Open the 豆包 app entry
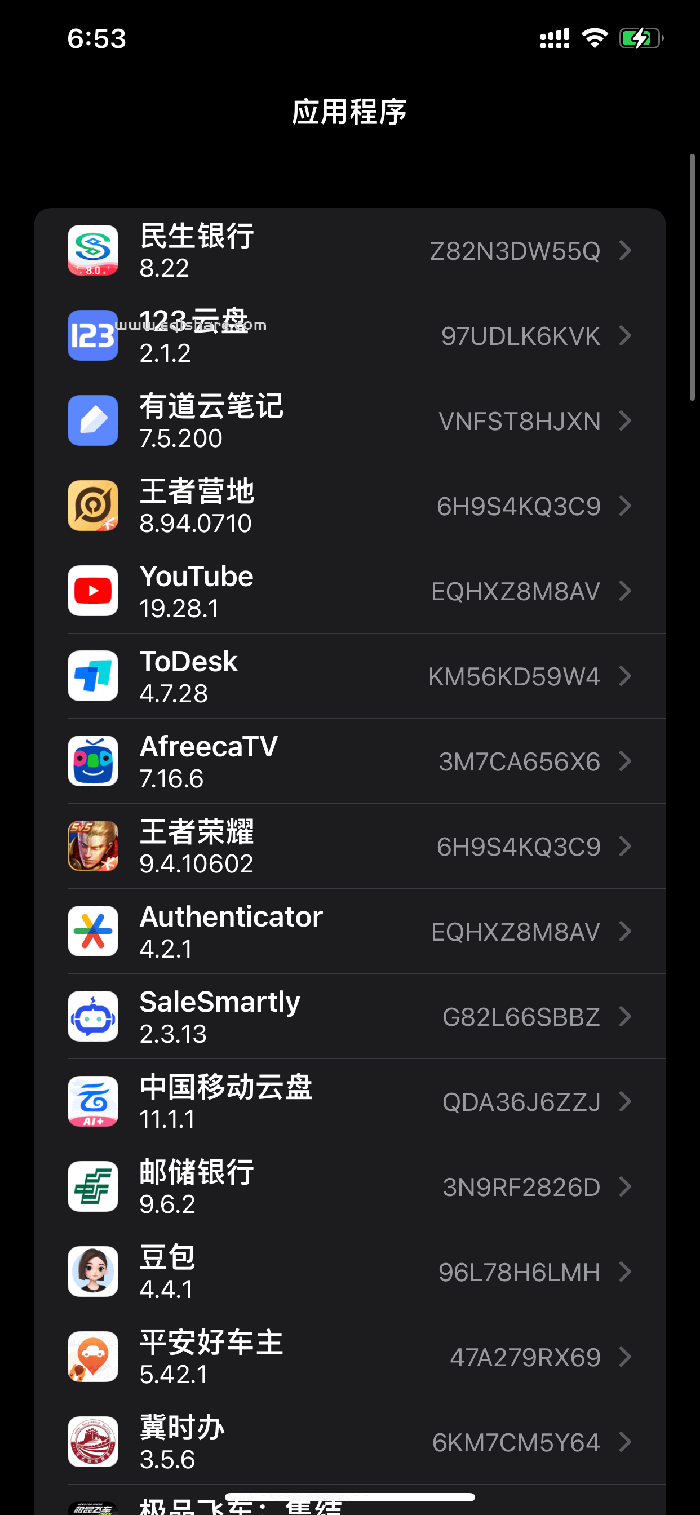Viewport: 700px width, 1515px height. (x=350, y=1271)
